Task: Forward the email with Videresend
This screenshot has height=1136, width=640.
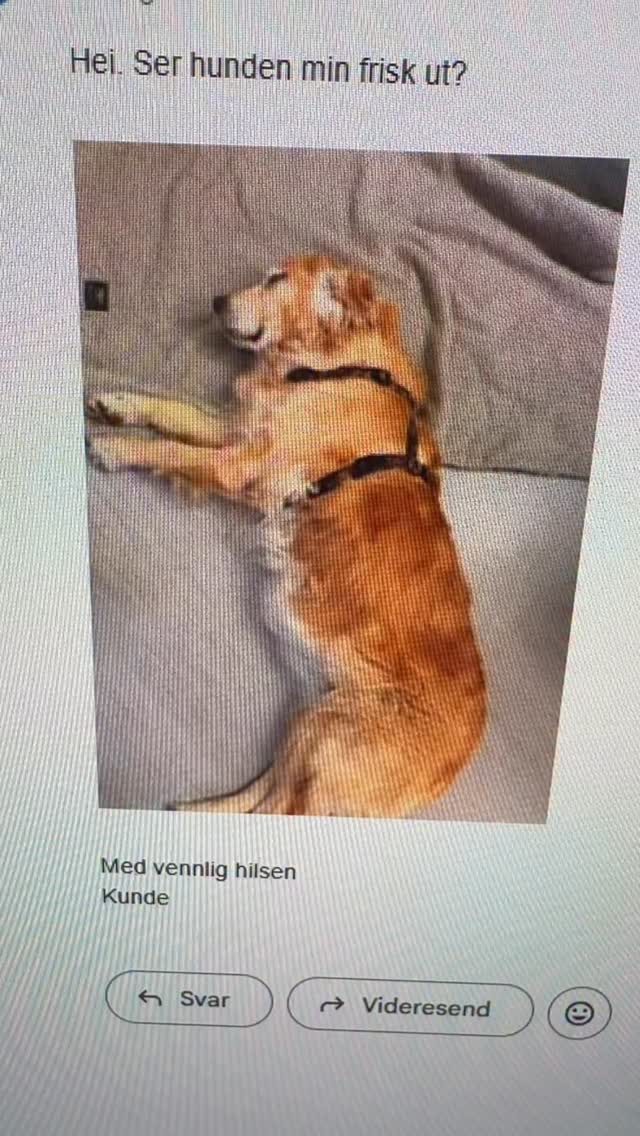Action: (410, 1007)
